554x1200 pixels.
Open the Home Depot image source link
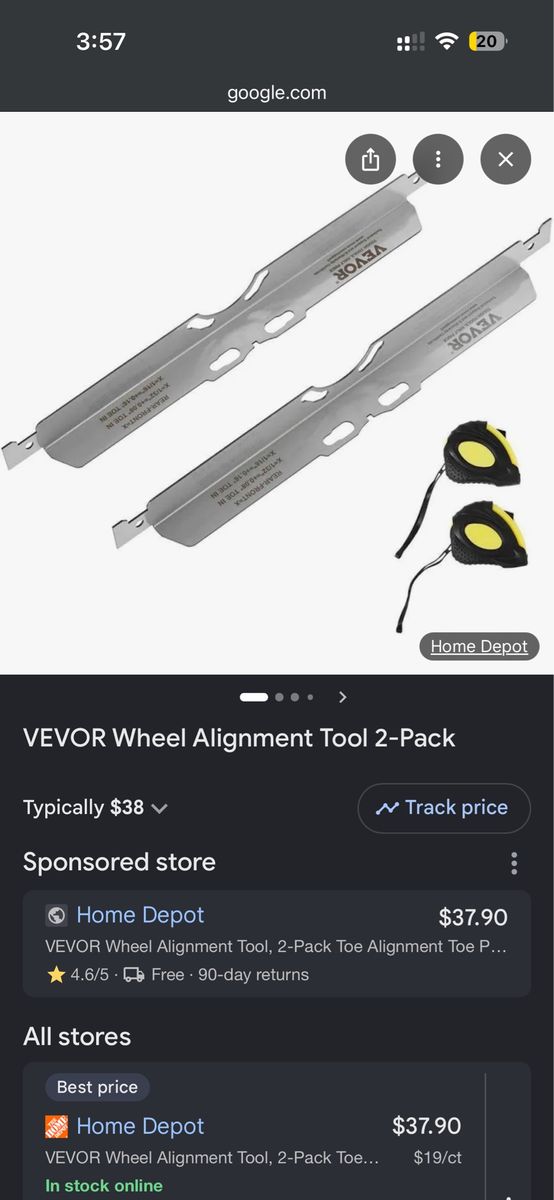[479, 647]
